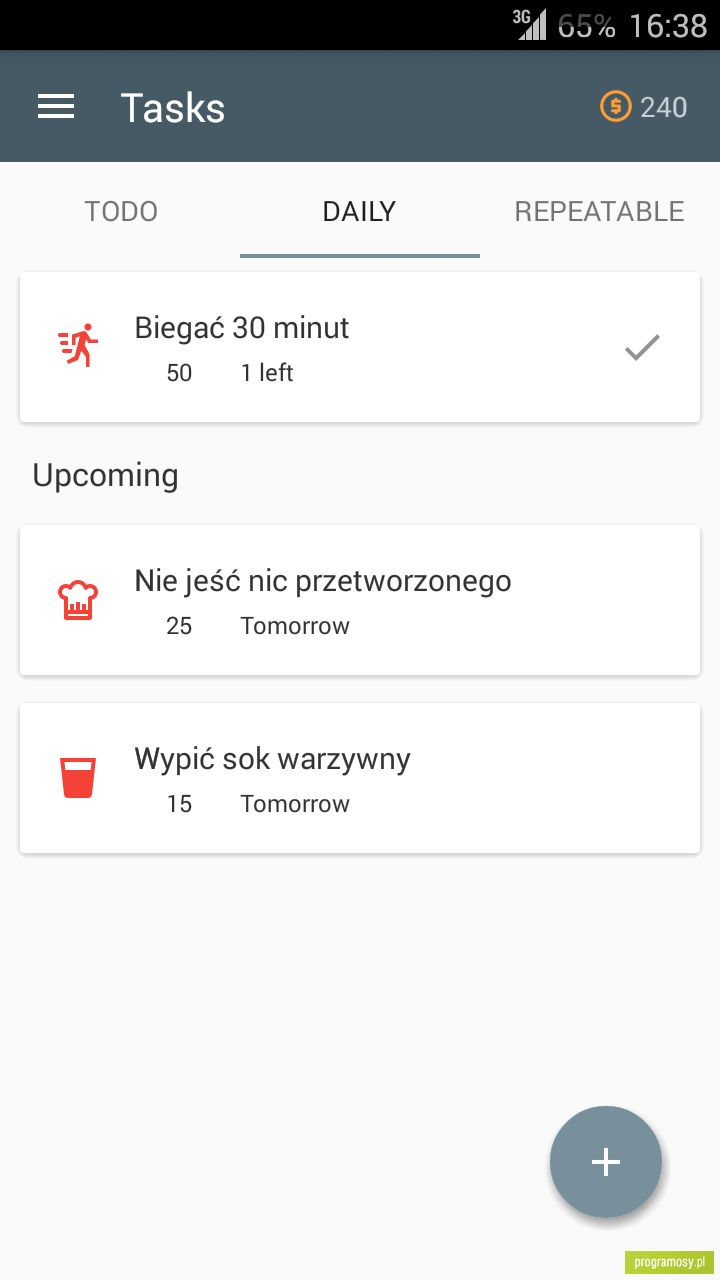
Task: Open the Wypić sok warzywny task
Action: click(360, 778)
